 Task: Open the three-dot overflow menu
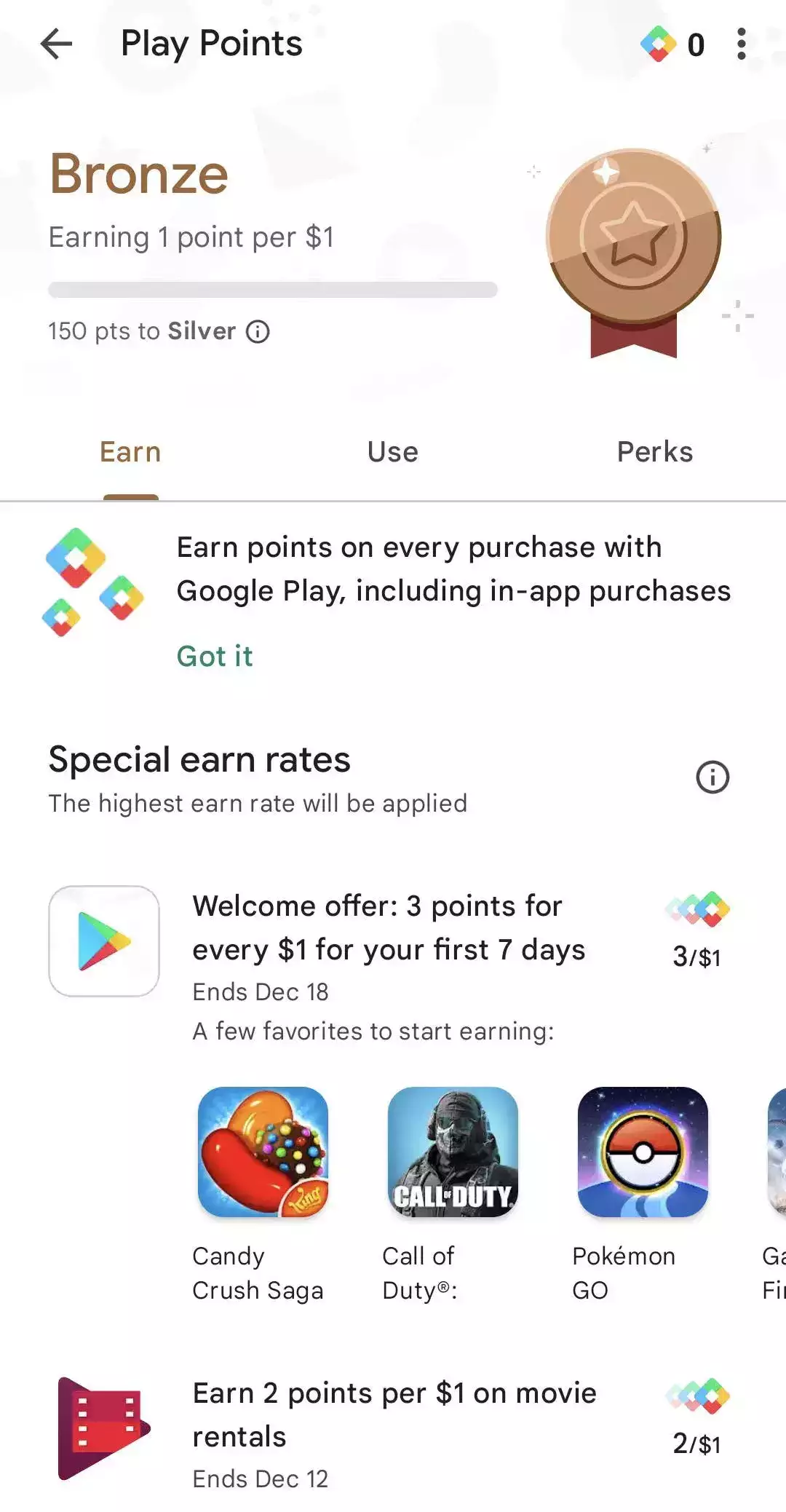(741, 44)
